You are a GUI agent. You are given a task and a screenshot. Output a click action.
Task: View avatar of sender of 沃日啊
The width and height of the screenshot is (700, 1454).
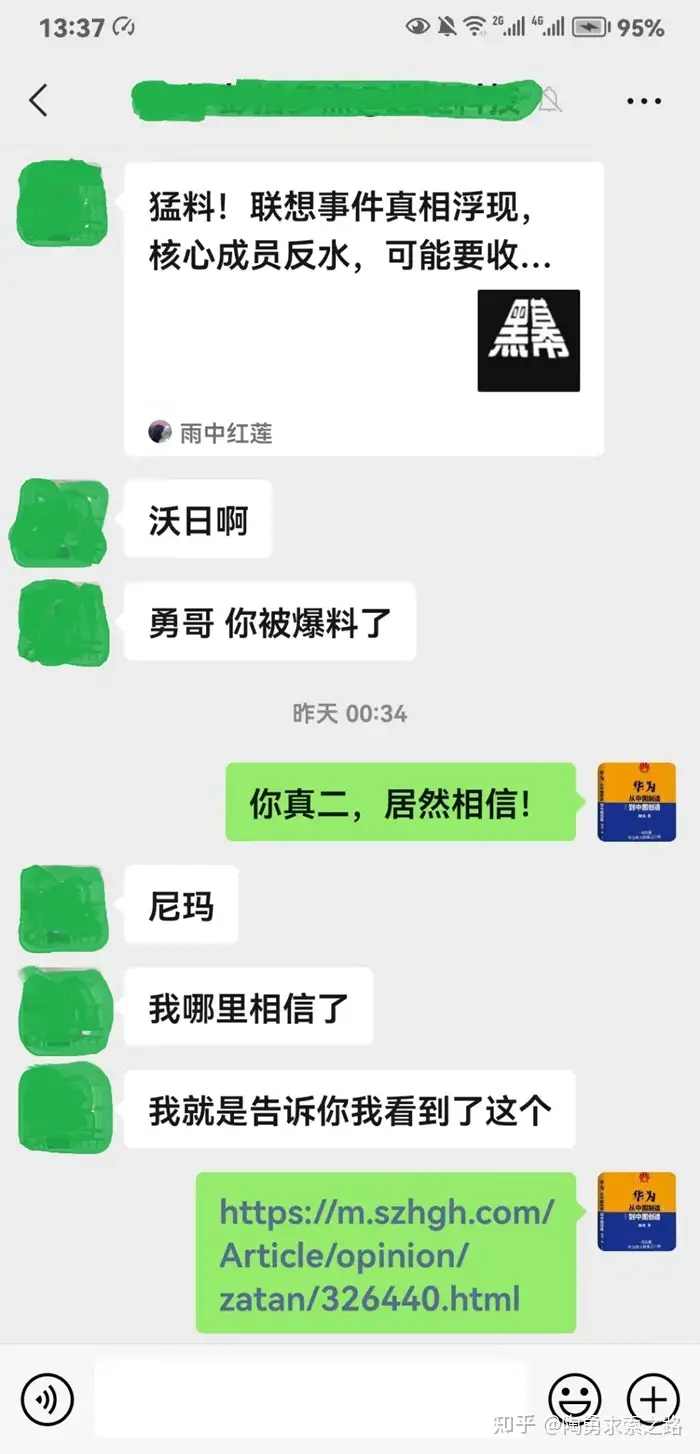tap(58, 522)
